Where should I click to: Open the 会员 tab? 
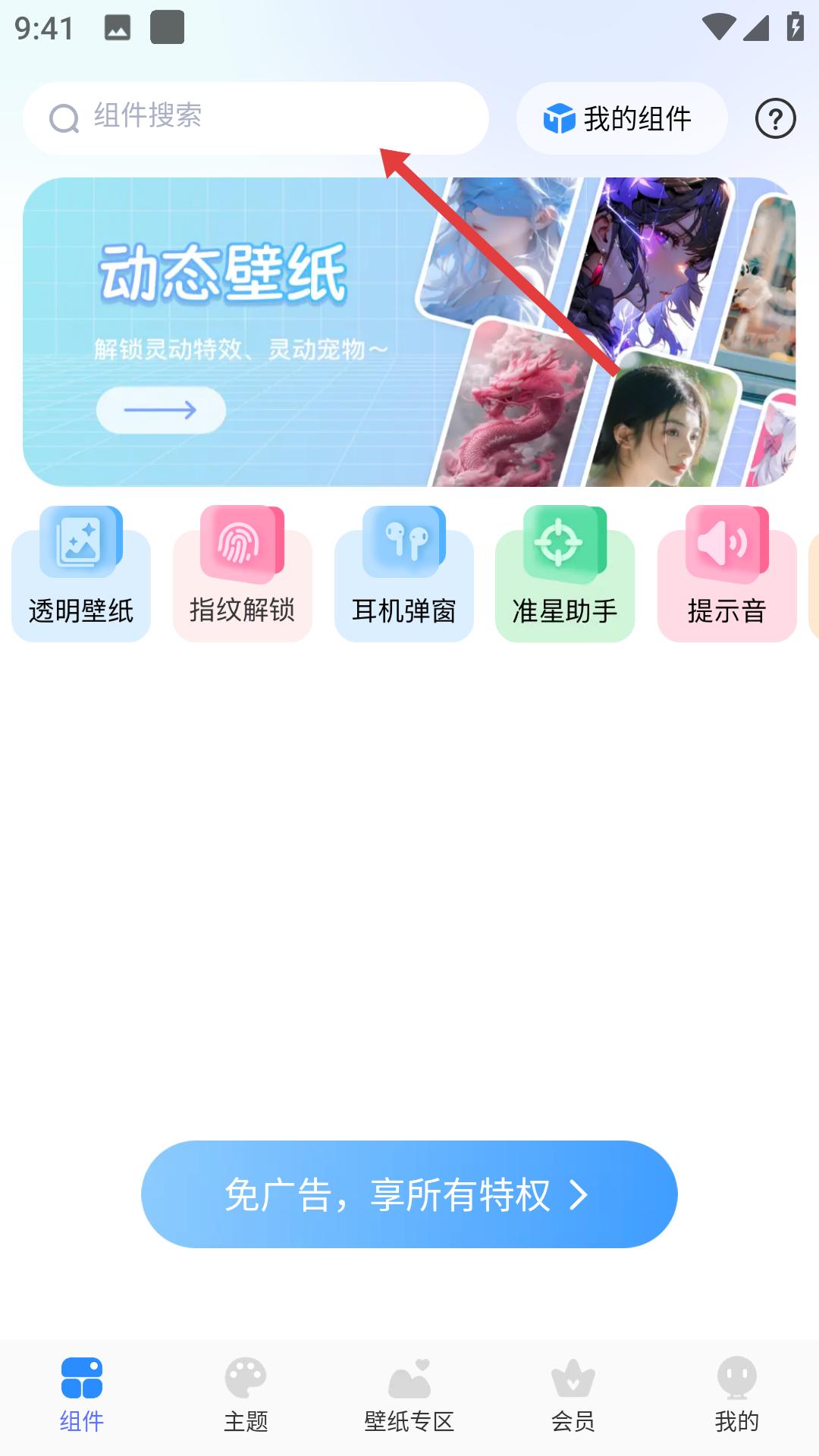click(573, 1395)
